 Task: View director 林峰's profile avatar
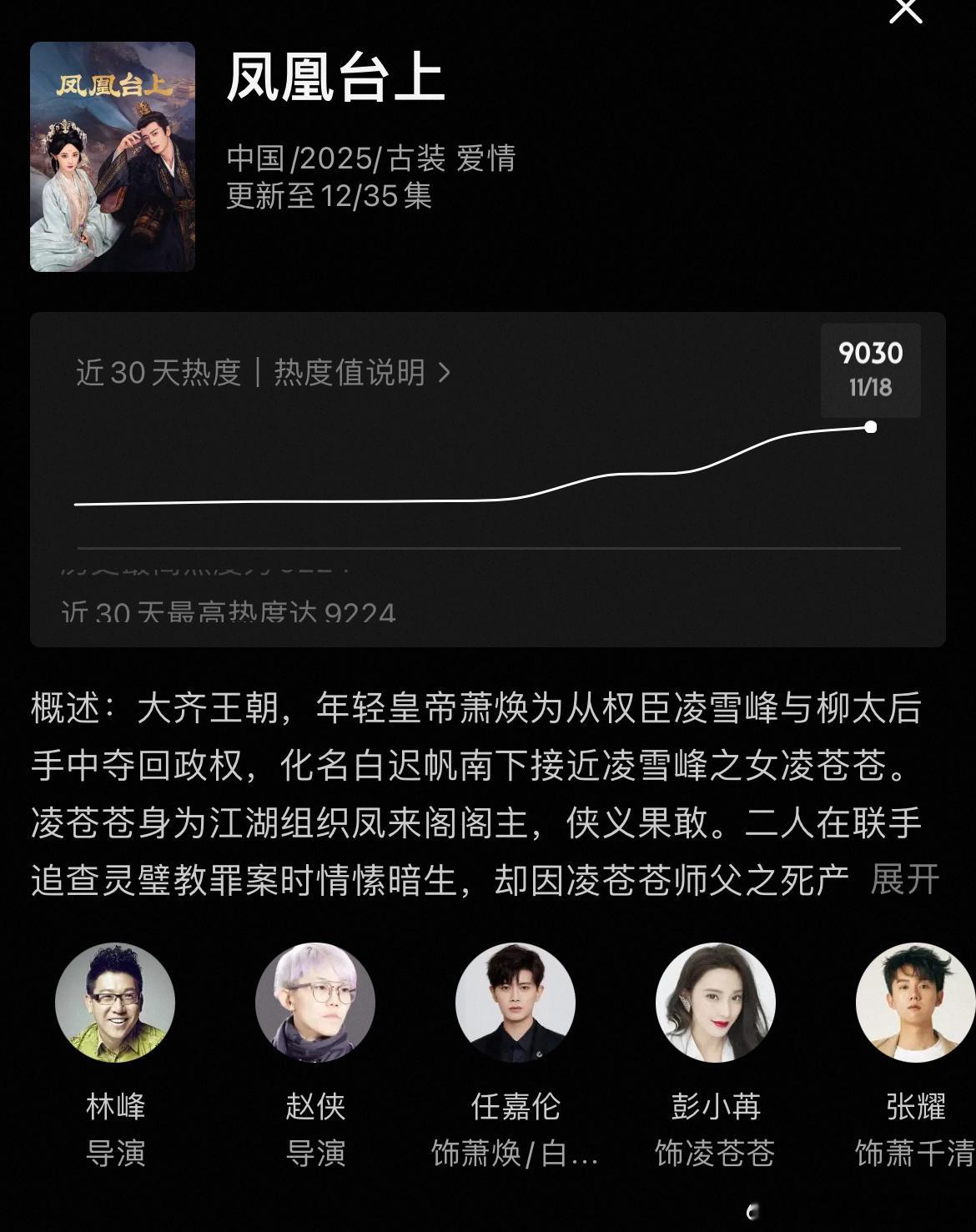[114, 1004]
